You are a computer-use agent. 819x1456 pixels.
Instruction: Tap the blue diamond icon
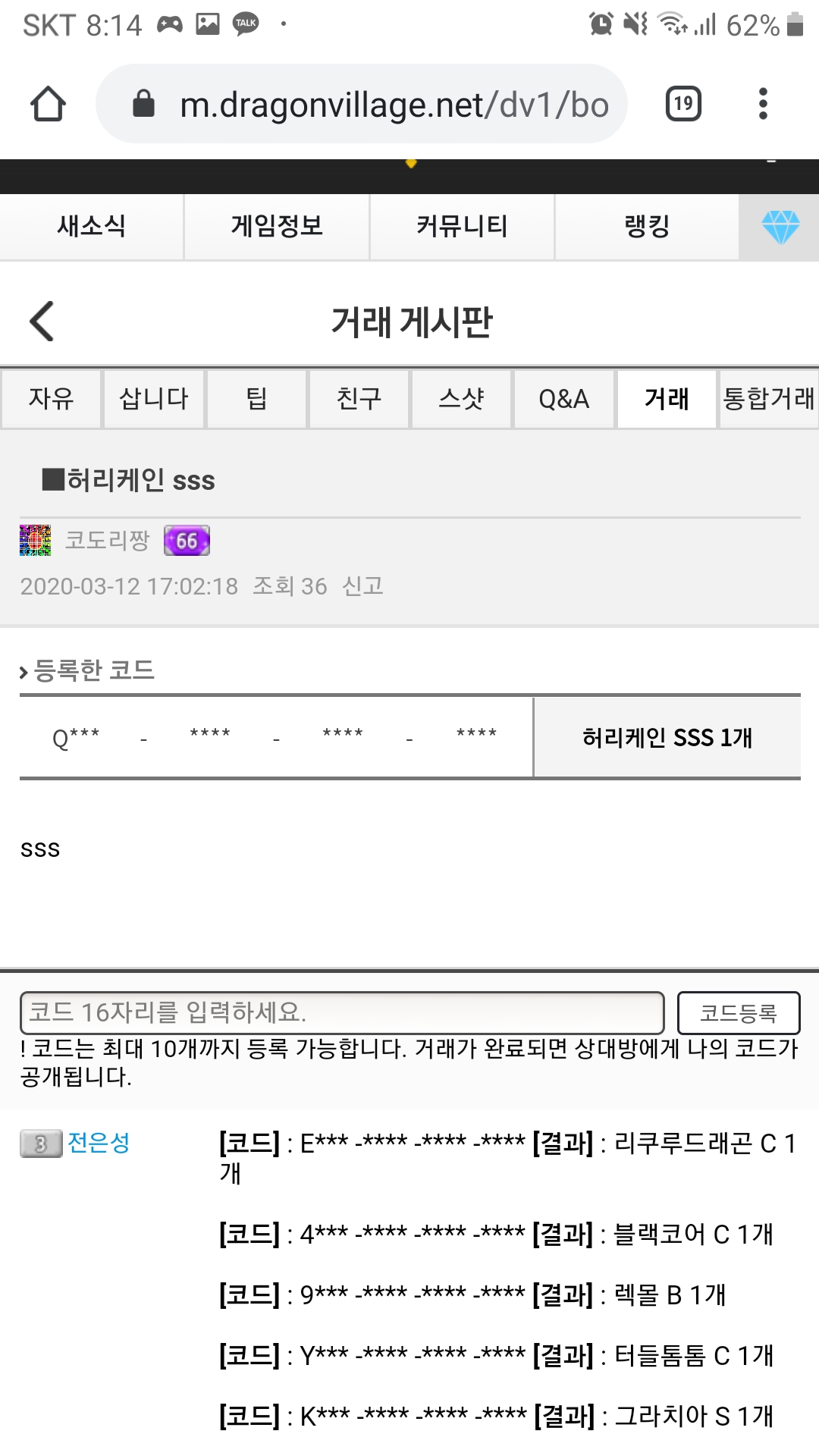click(780, 227)
